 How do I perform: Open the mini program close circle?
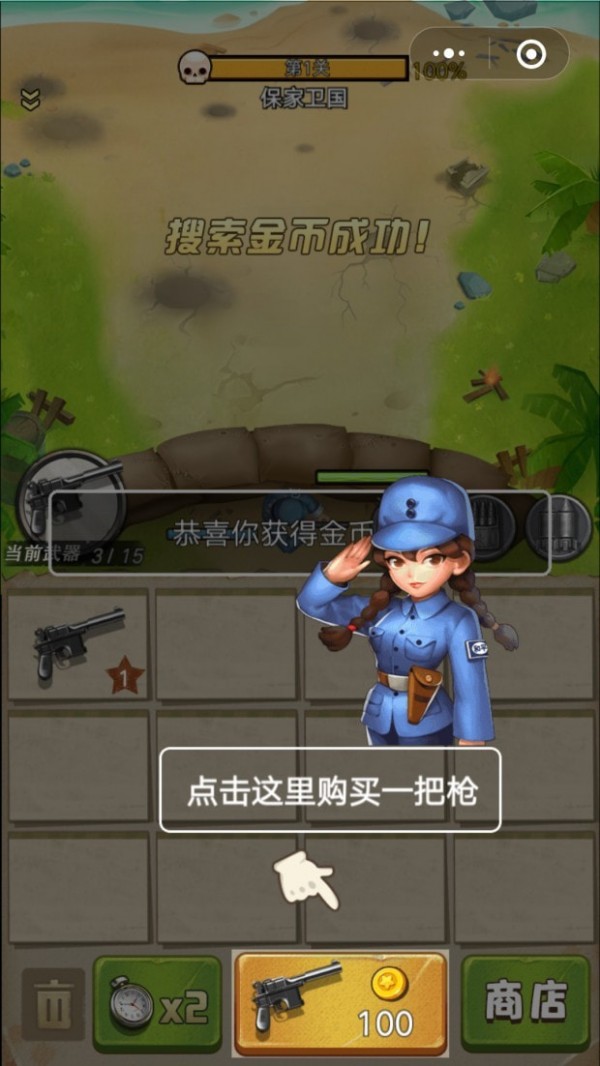532,54
